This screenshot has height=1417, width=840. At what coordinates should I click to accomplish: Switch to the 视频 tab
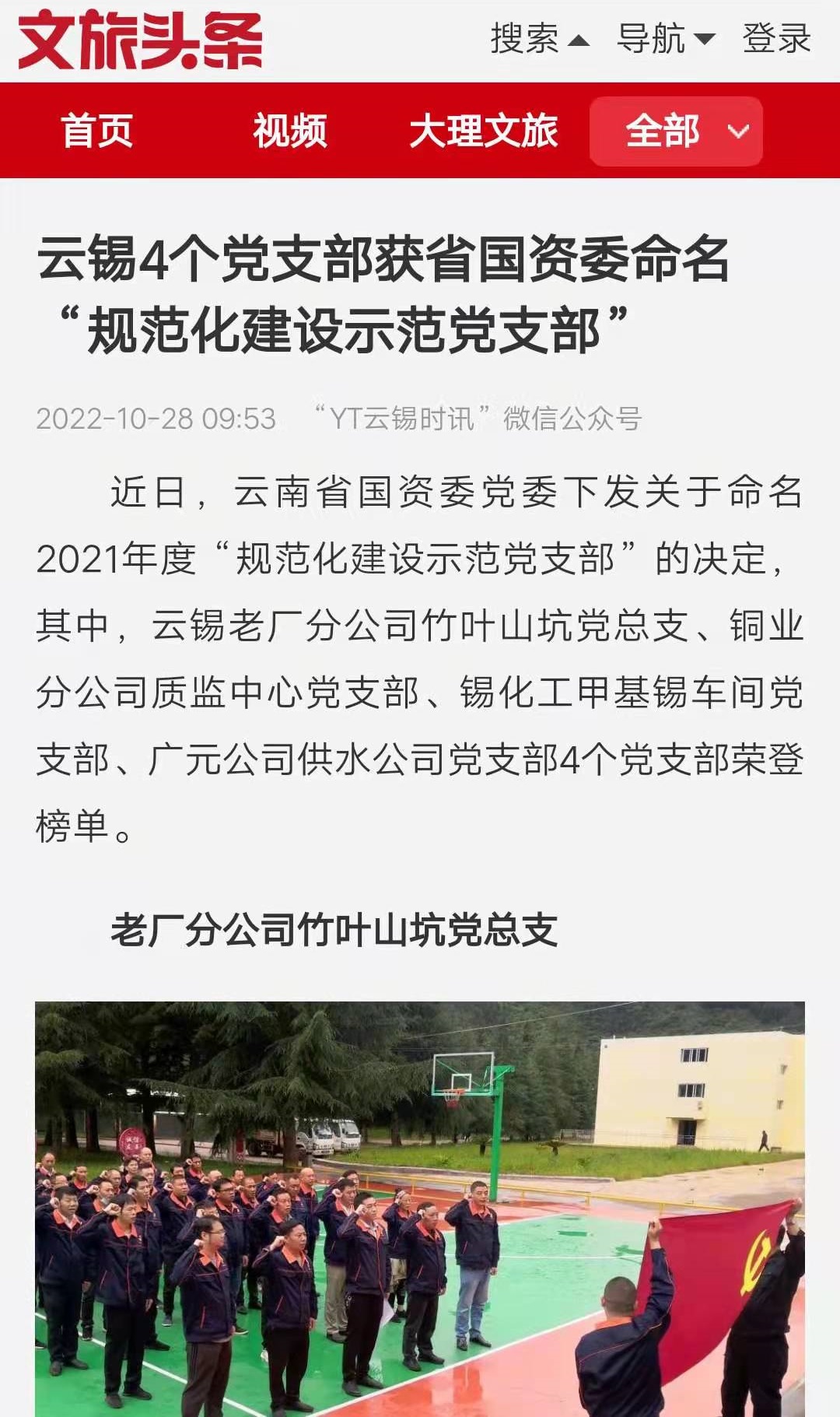coord(289,131)
